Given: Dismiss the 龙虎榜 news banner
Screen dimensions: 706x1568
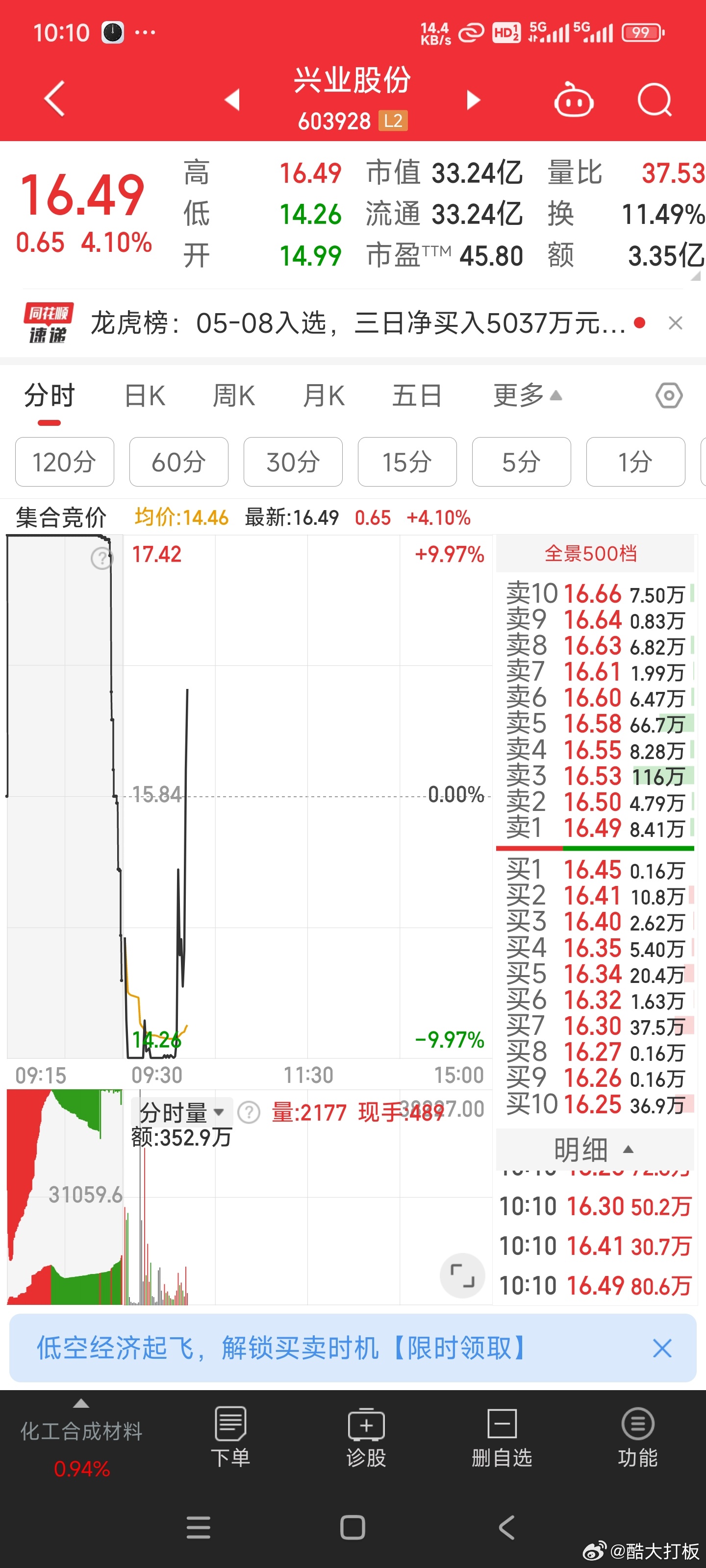Looking at the screenshot, I should coord(675,323).
